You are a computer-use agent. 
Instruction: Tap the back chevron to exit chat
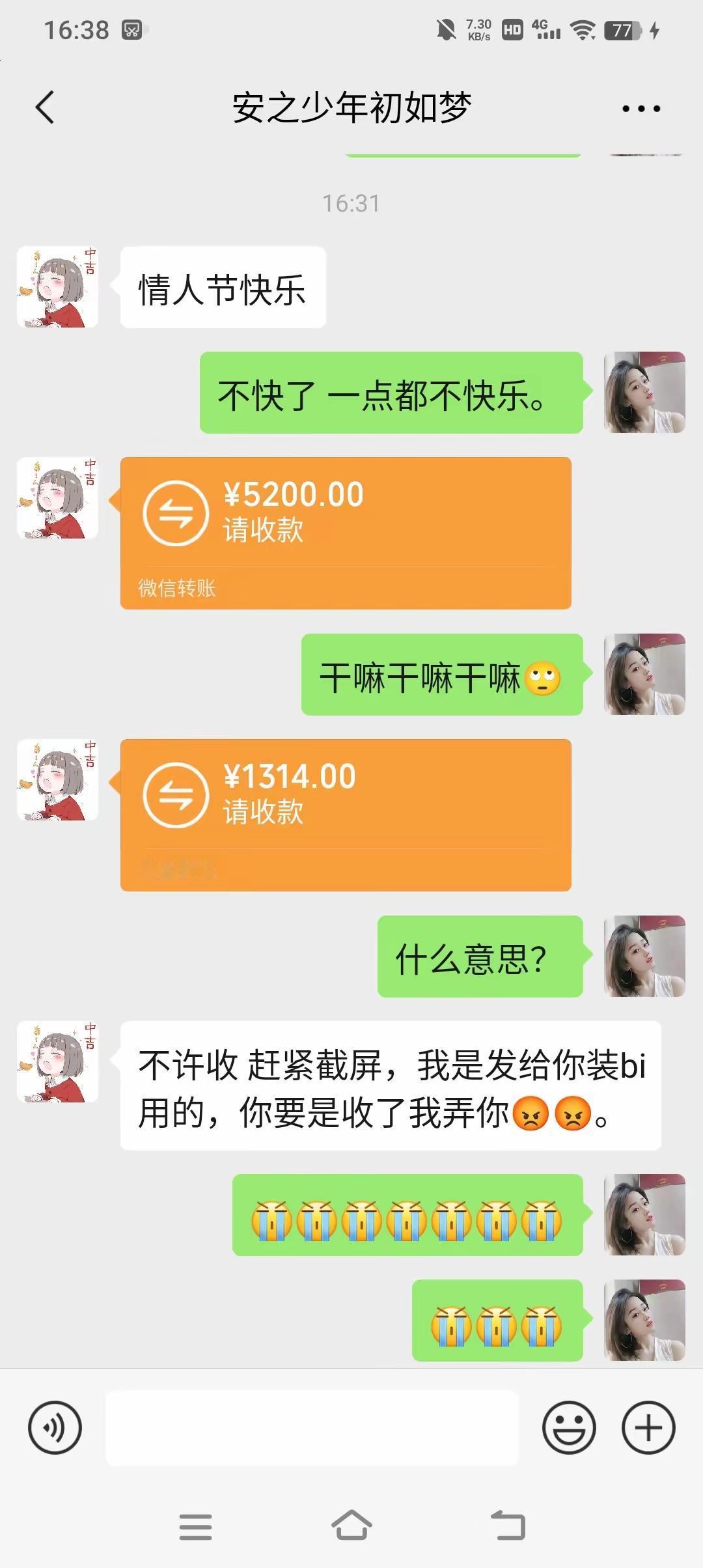coord(44,106)
